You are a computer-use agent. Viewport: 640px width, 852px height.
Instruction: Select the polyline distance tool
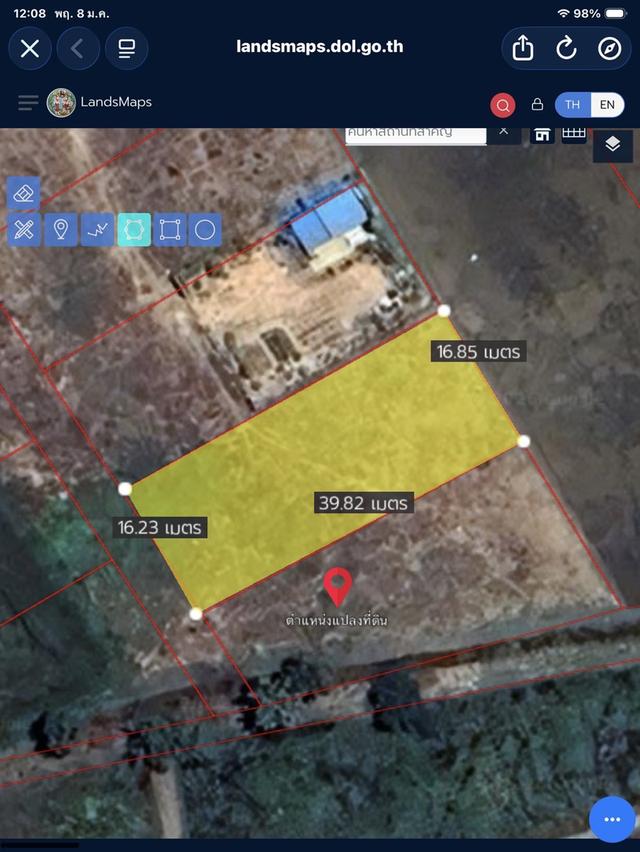click(97, 230)
